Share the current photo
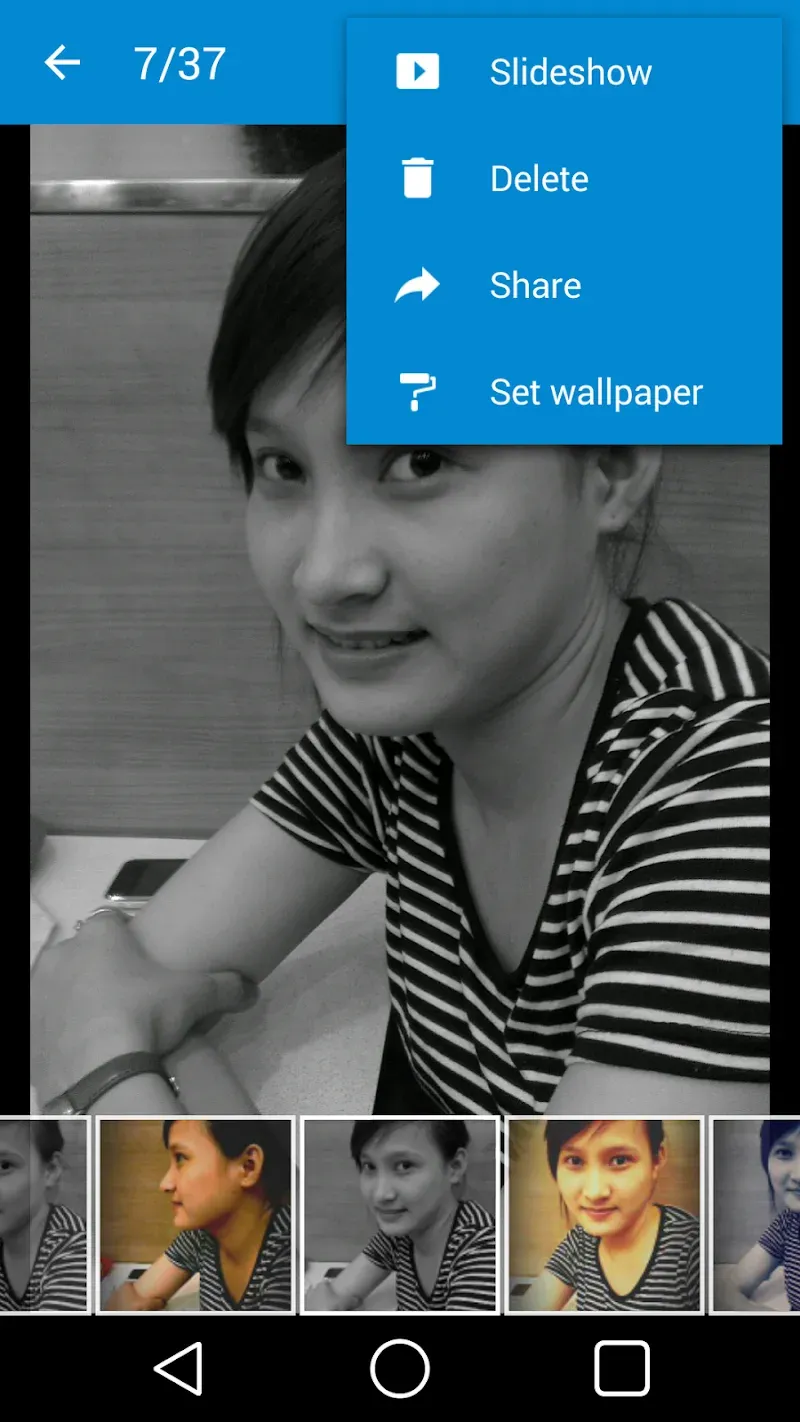 535,286
